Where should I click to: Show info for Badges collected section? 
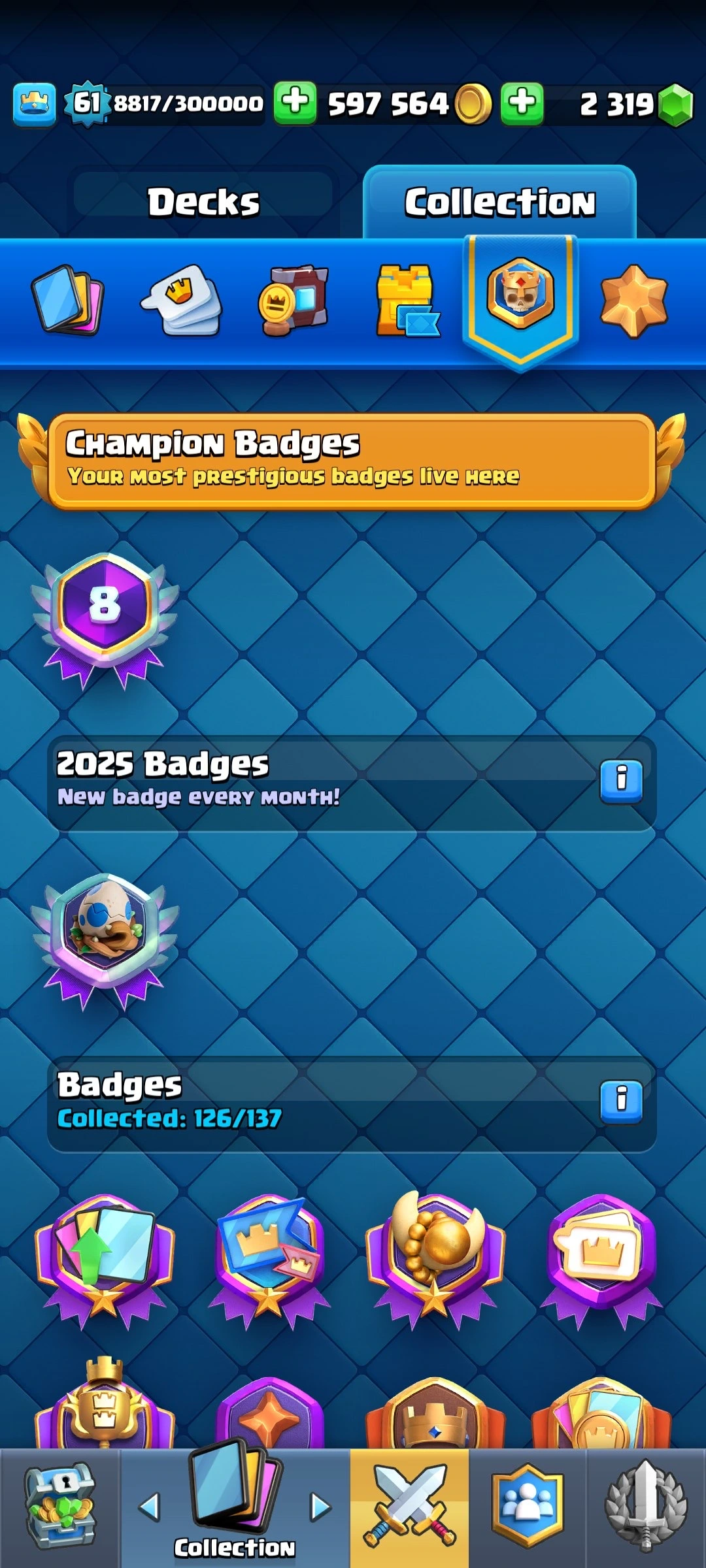coord(621,1101)
